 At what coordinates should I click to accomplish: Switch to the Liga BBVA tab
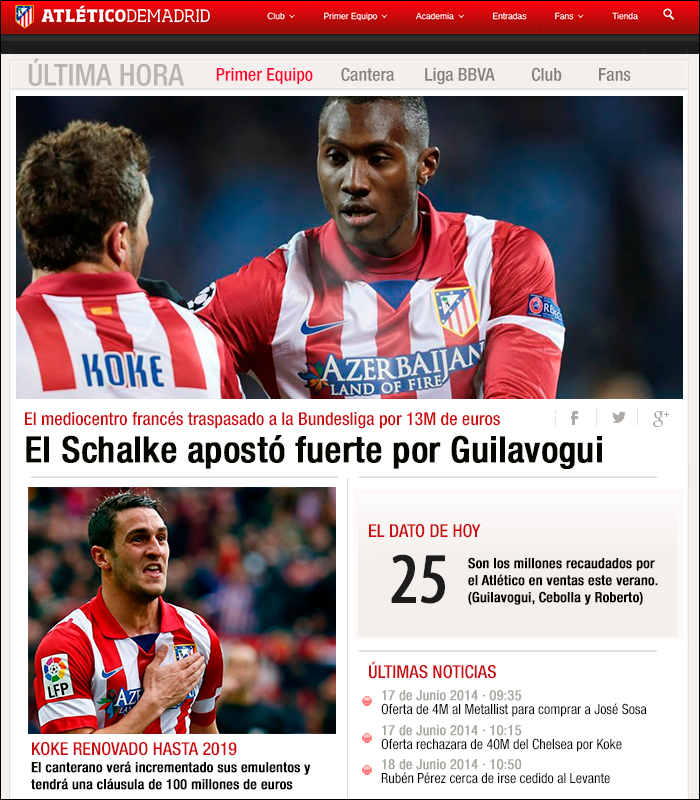click(x=459, y=75)
